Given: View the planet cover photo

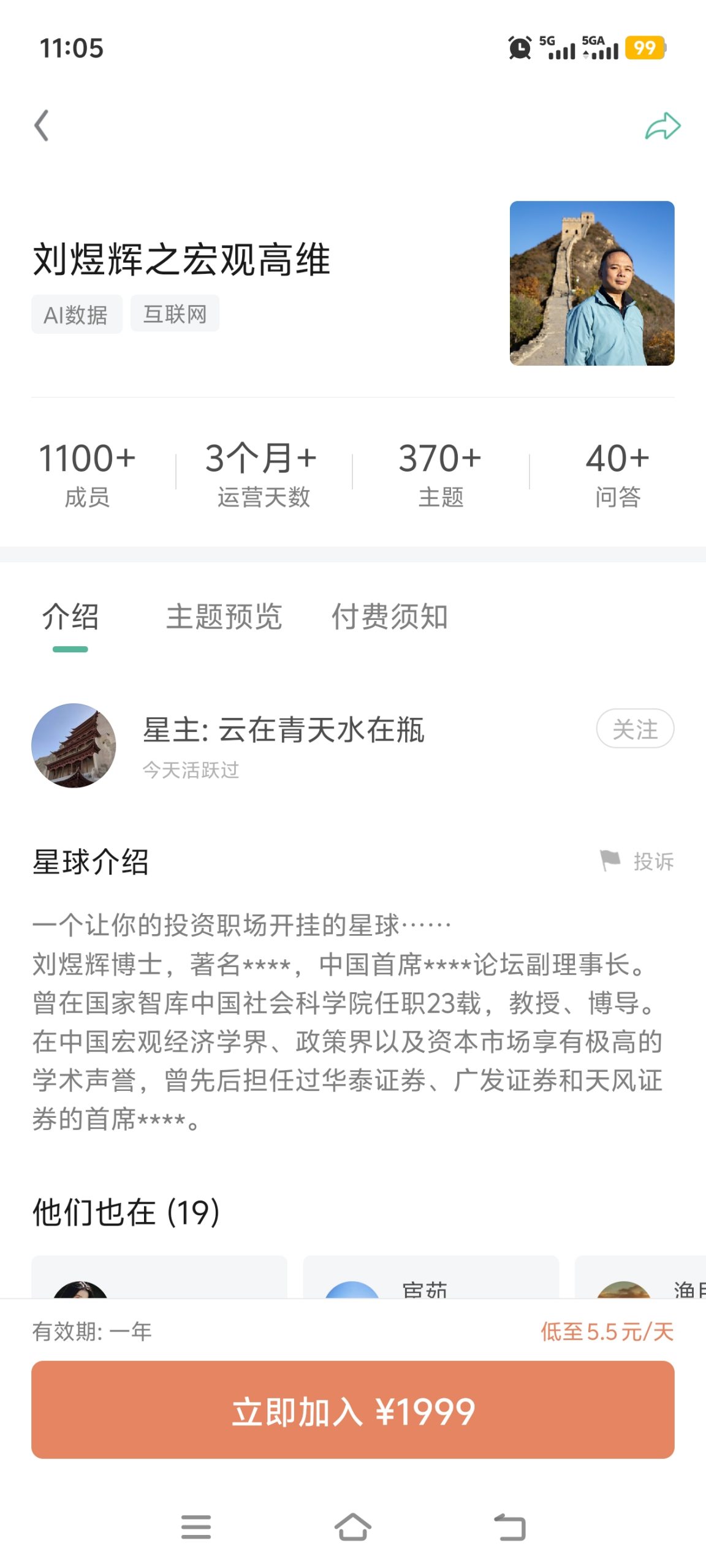Looking at the screenshot, I should 592,283.
